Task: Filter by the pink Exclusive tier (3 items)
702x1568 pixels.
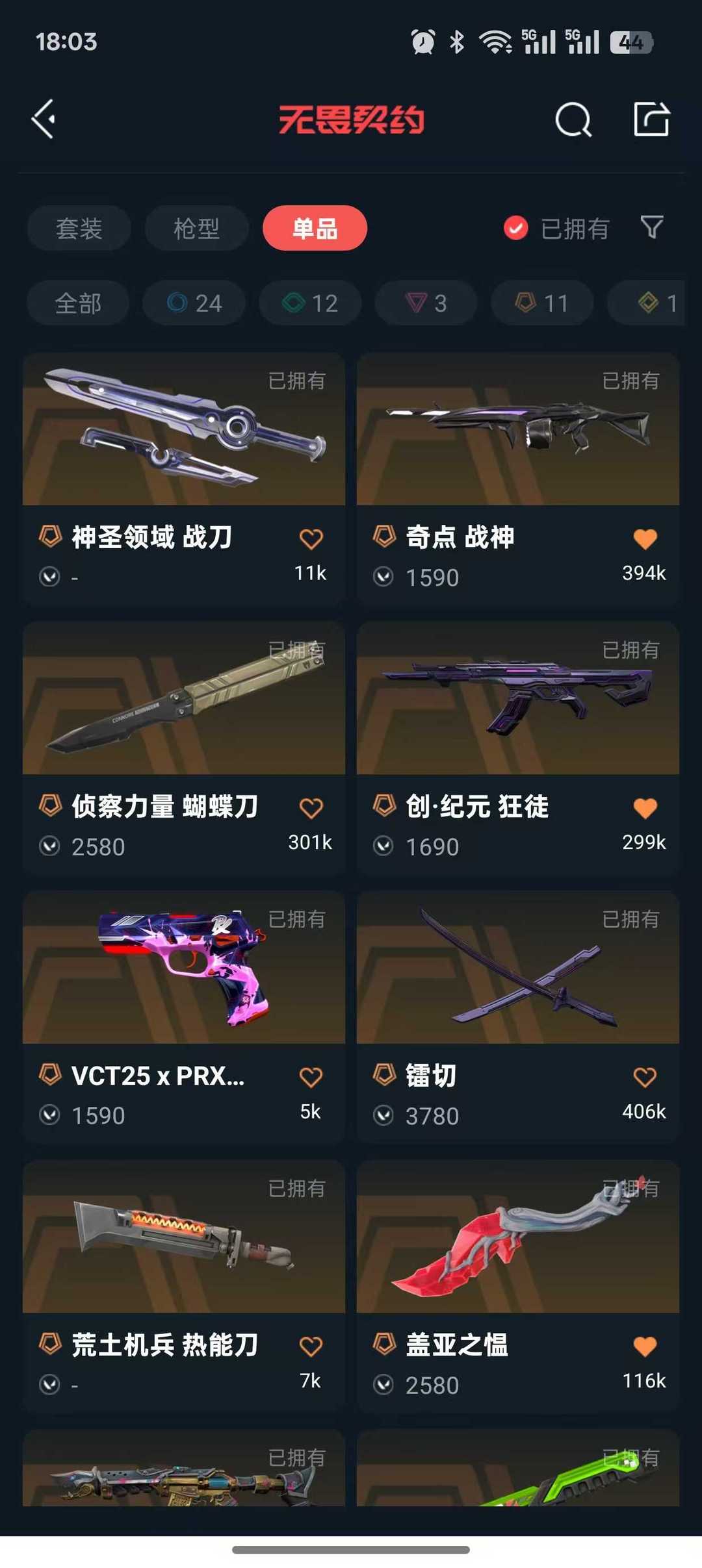Action: [x=425, y=303]
